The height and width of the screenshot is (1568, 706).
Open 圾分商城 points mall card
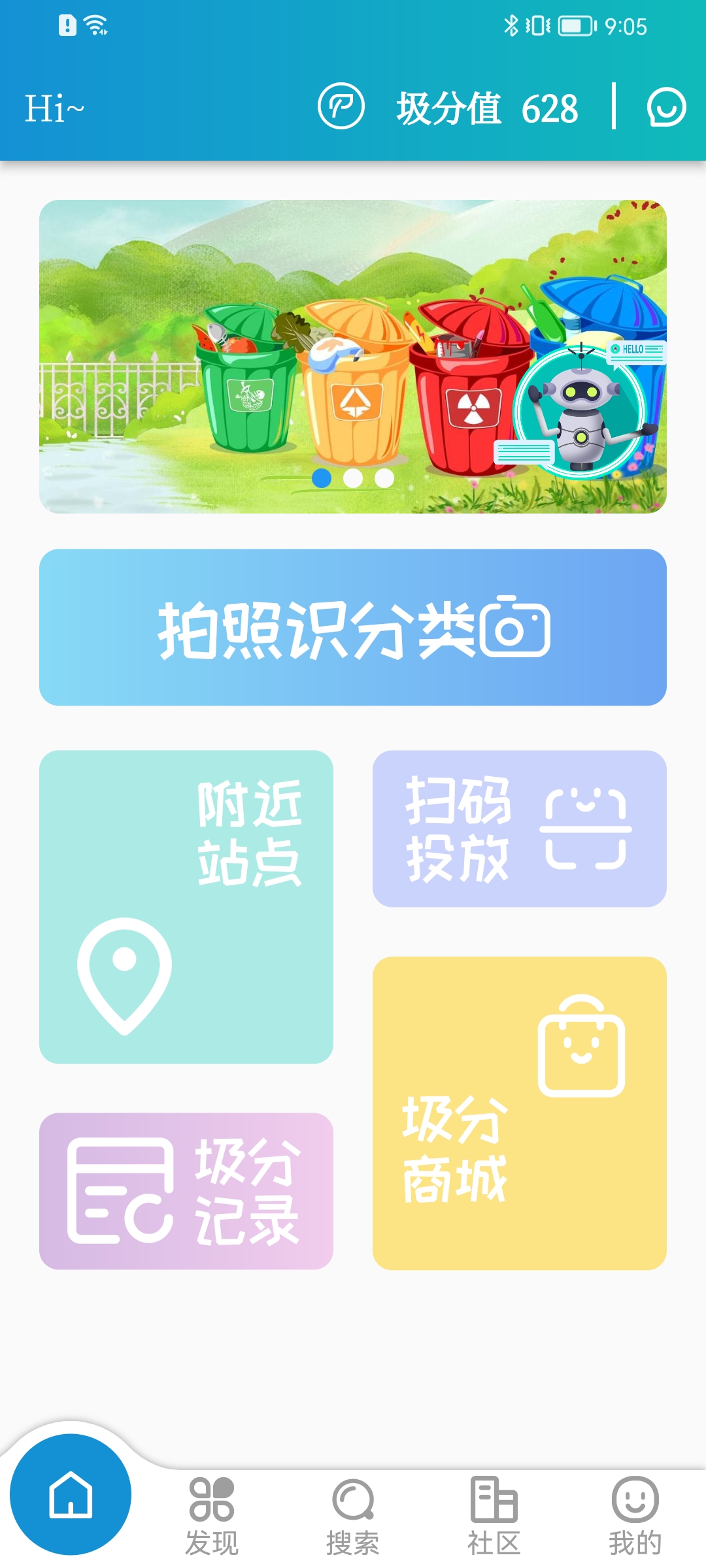pyautogui.click(x=520, y=1113)
